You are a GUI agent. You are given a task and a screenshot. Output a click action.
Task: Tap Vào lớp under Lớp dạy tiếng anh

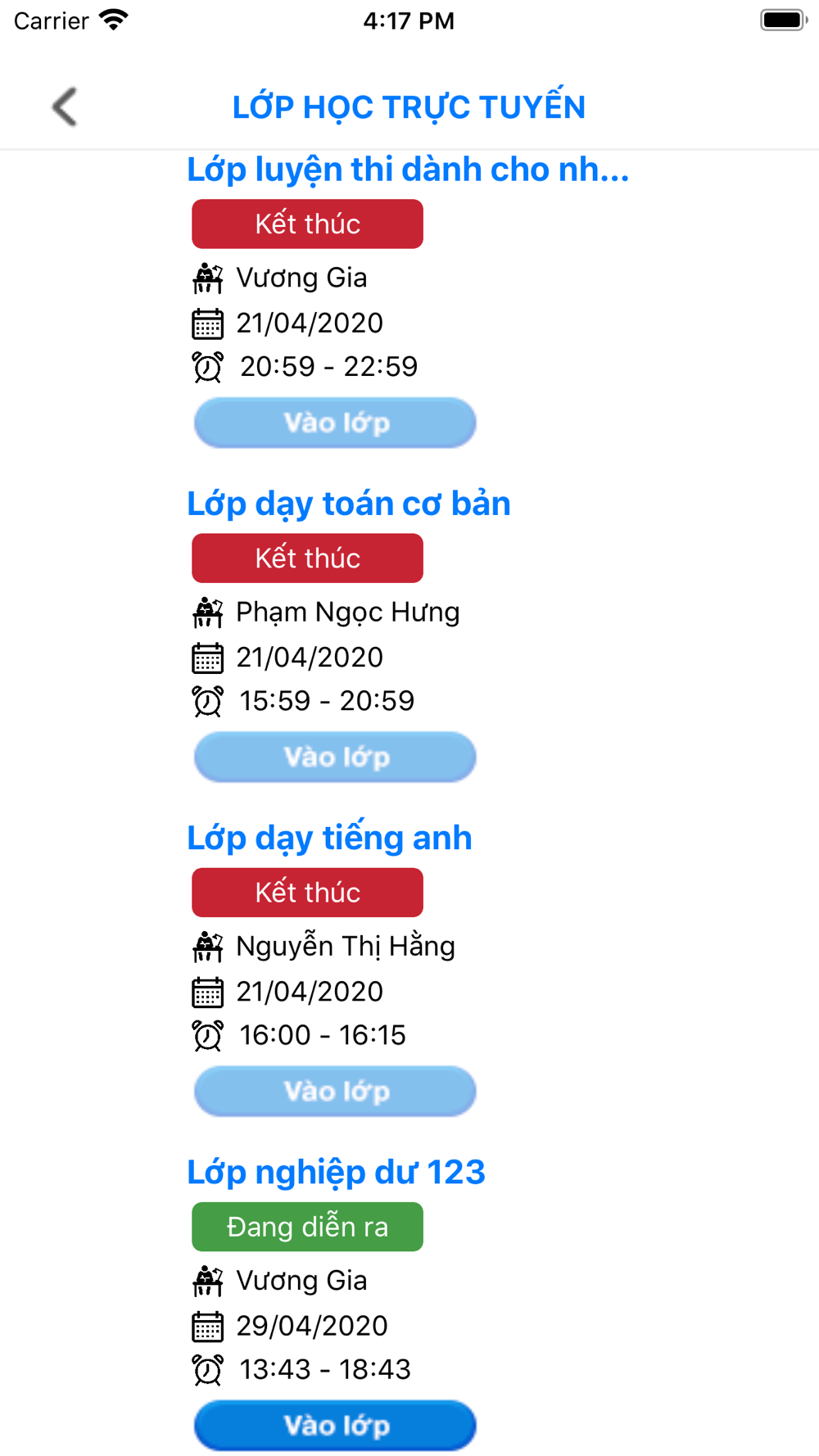tap(335, 1092)
